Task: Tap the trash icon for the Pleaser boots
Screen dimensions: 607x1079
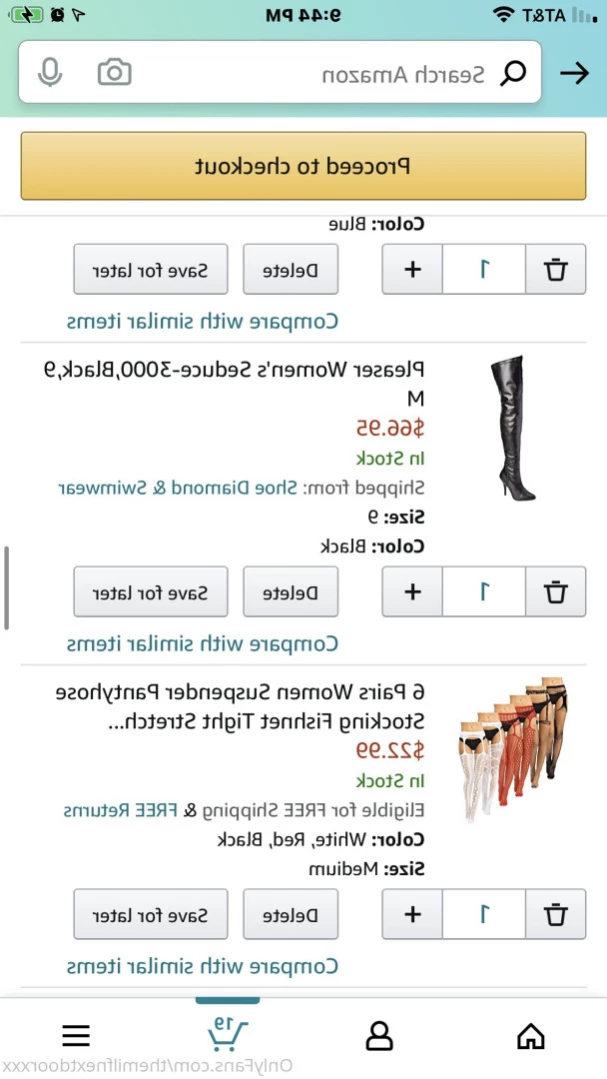Action: point(555,592)
